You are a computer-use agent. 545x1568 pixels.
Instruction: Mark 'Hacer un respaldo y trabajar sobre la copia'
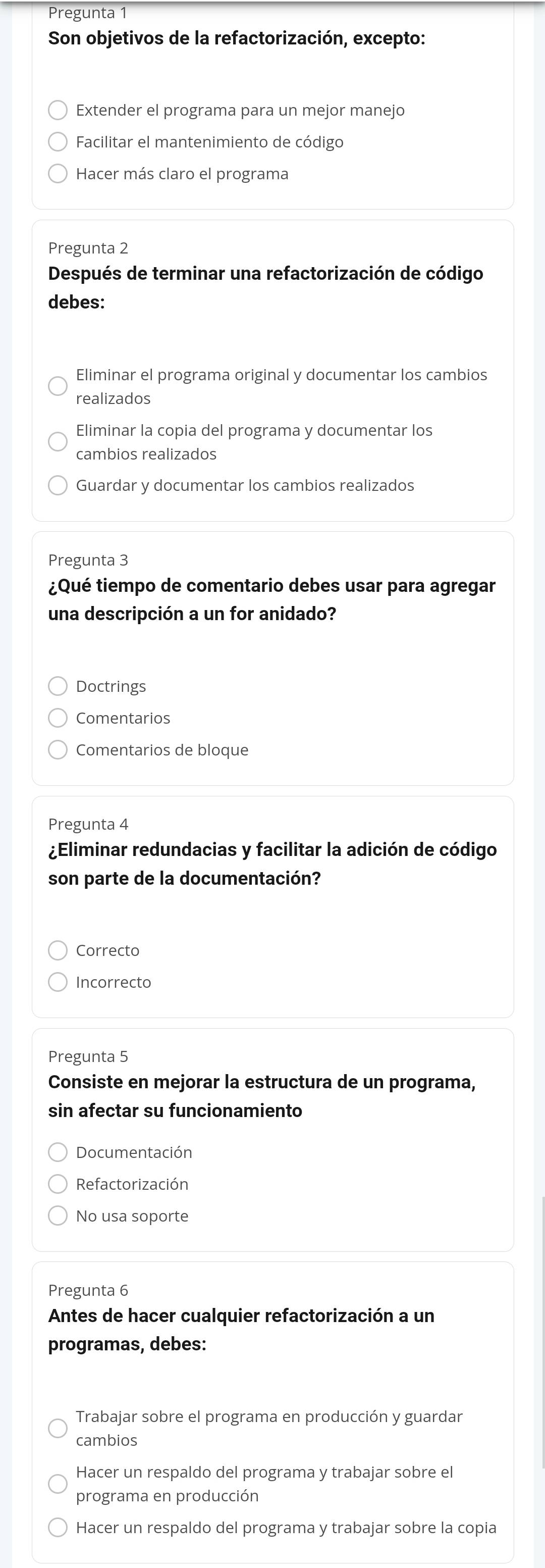coord(58,1528)
